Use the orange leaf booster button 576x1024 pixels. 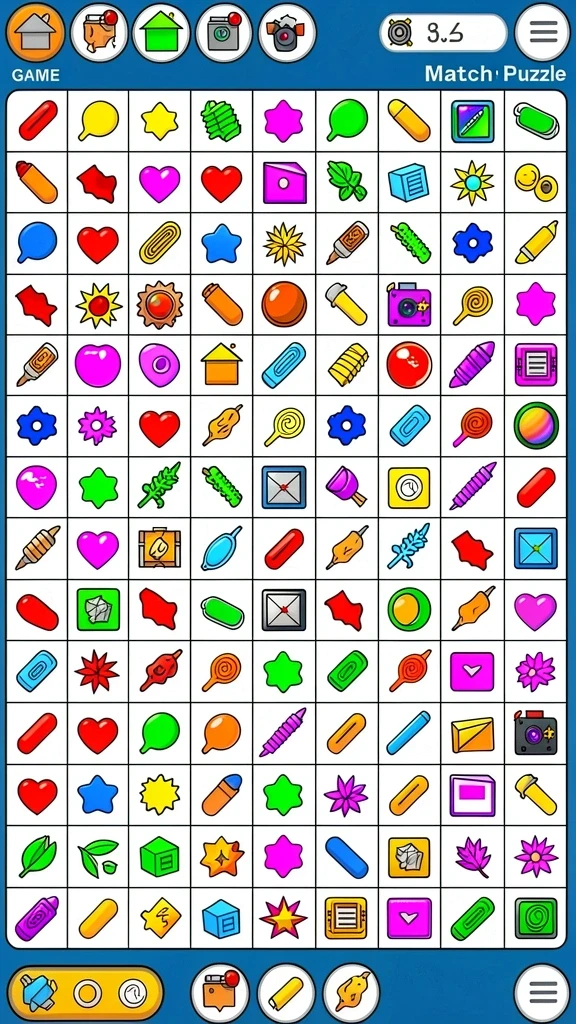pyautogui.click(x=351, y=993)
